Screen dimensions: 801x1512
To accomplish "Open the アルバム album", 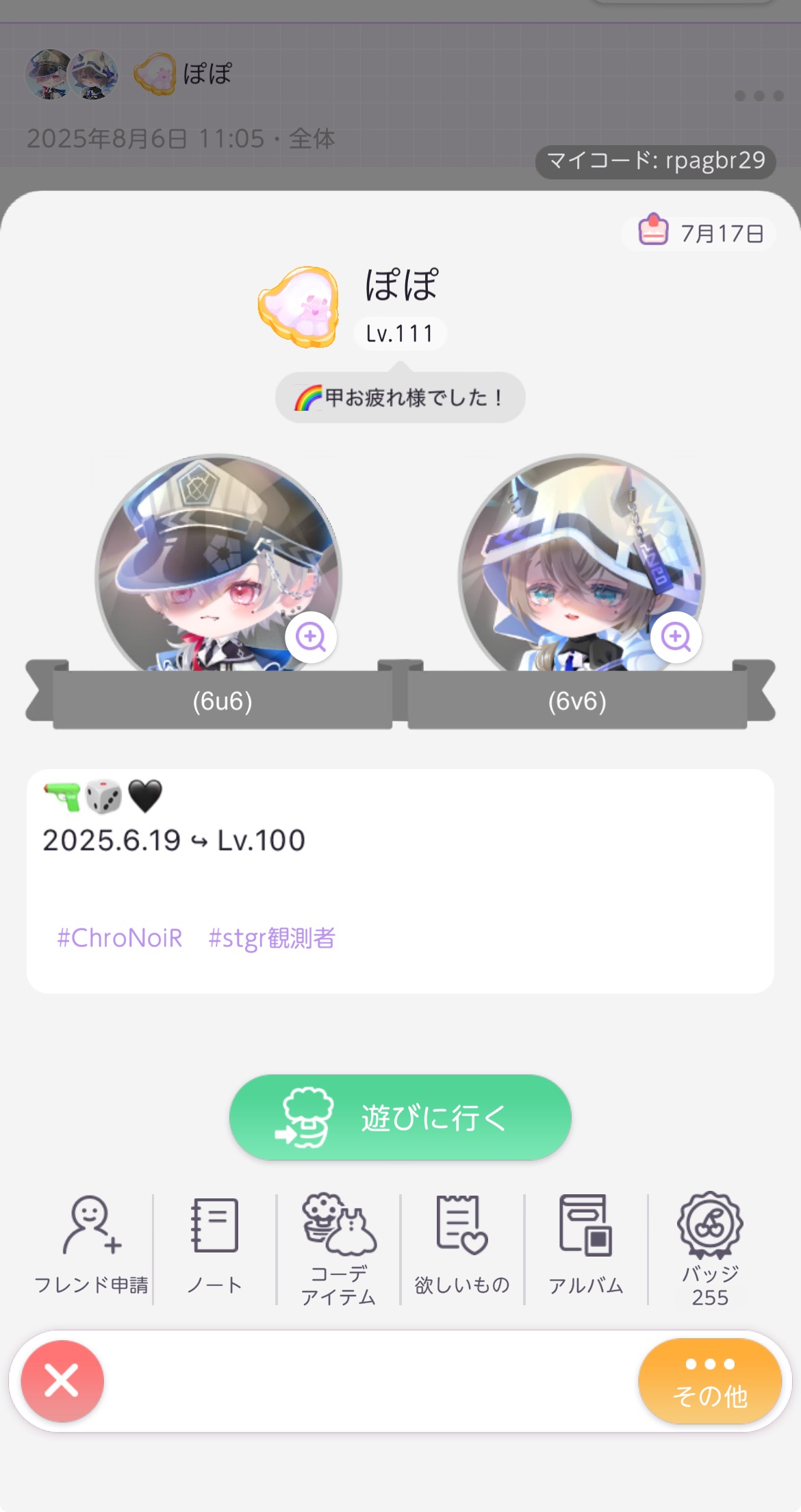I will pos(586,1246).
